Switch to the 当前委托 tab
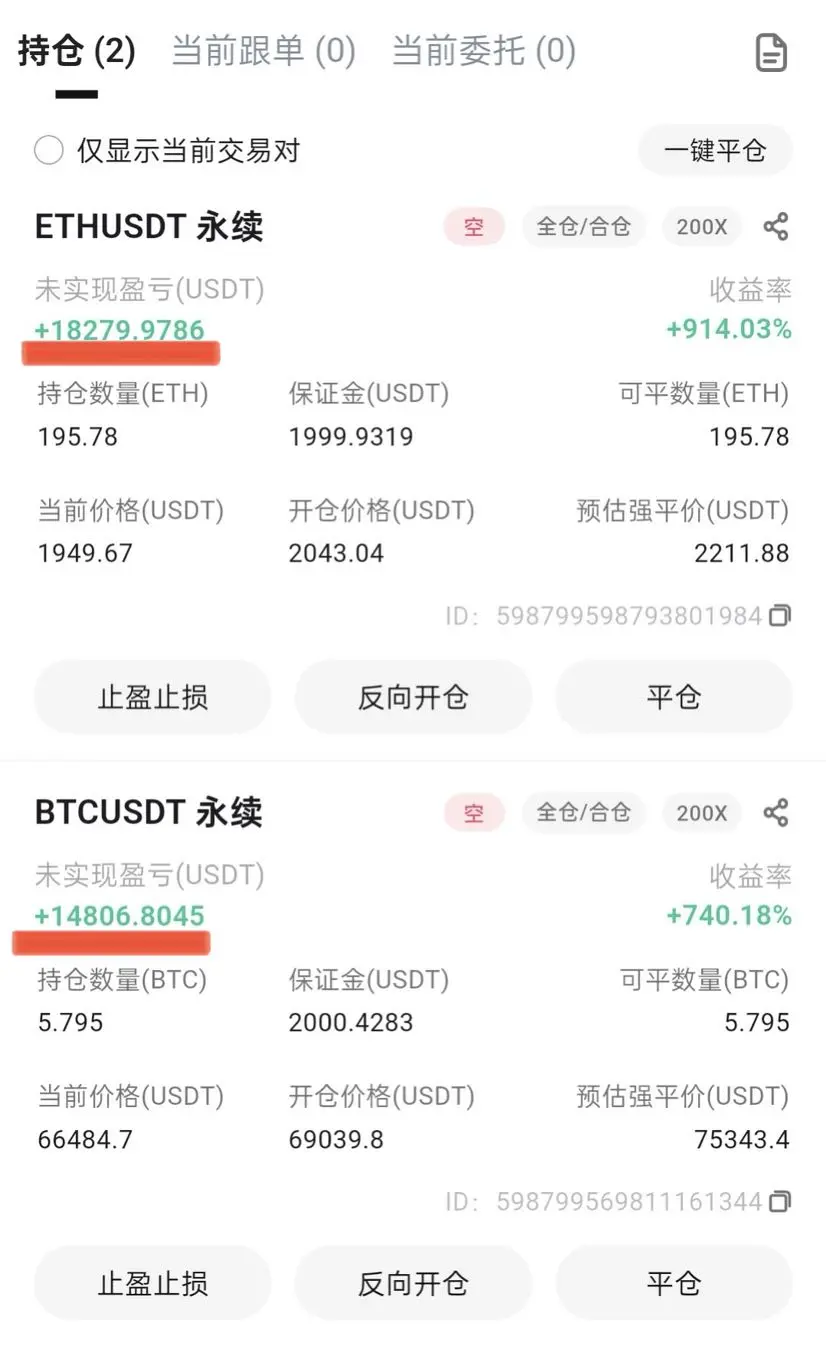This screenshot has height=1352, width=826. [x=483, y=51]
